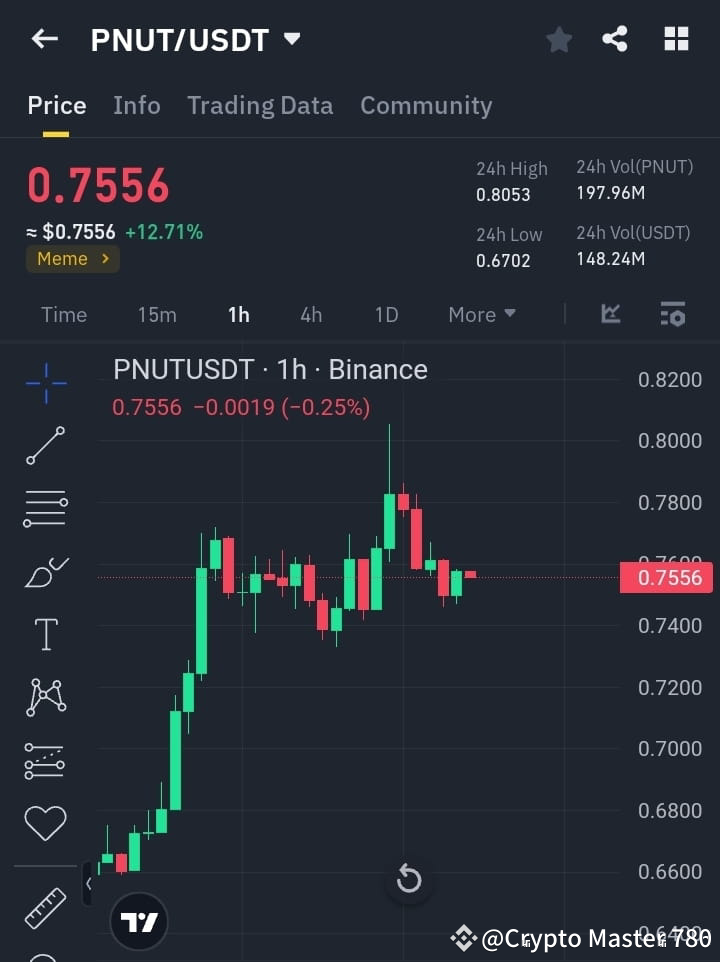Select the brush drawing tool
720x962 pixels.
[44, 571]
